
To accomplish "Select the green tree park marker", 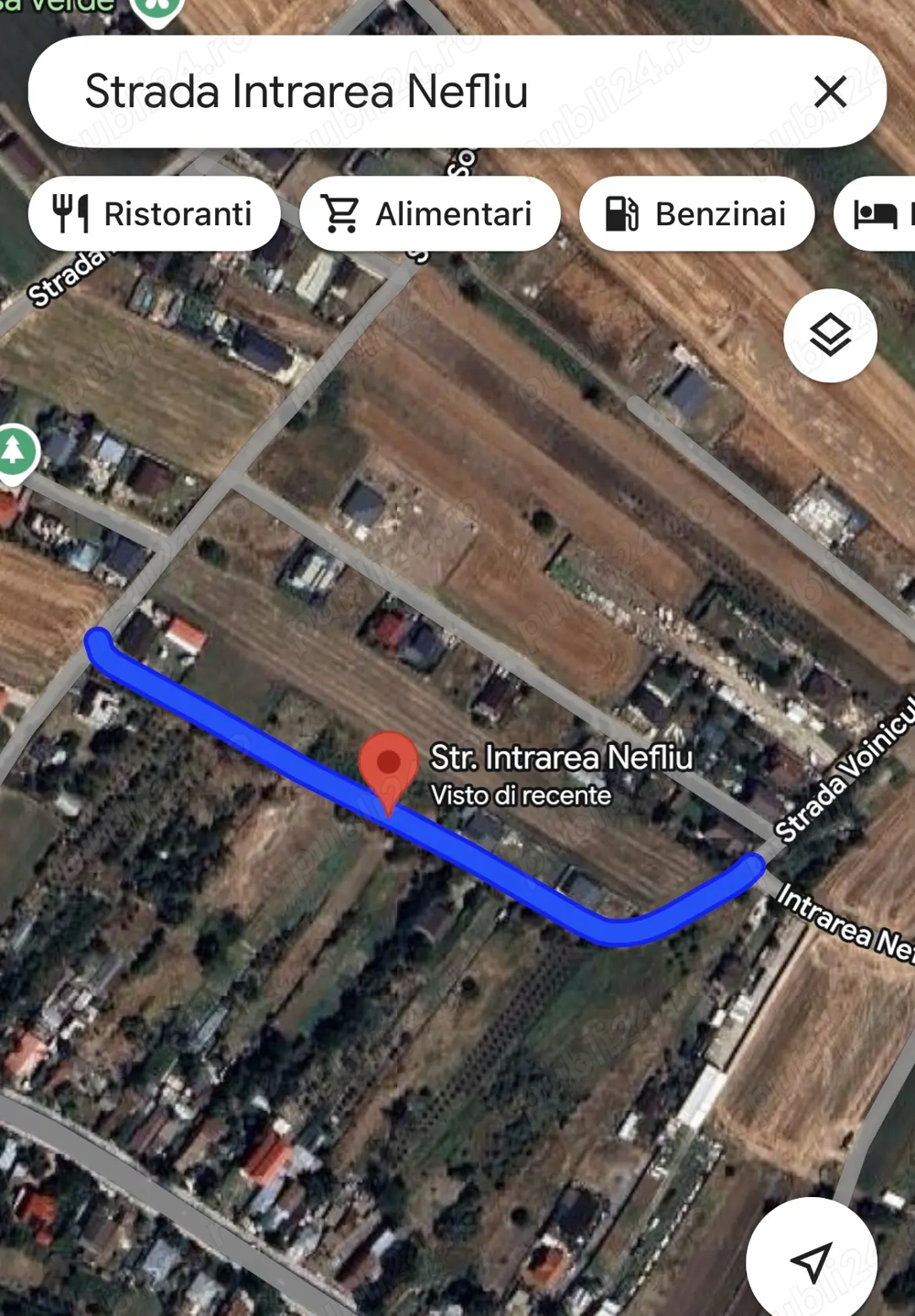I will click(16, 449).
